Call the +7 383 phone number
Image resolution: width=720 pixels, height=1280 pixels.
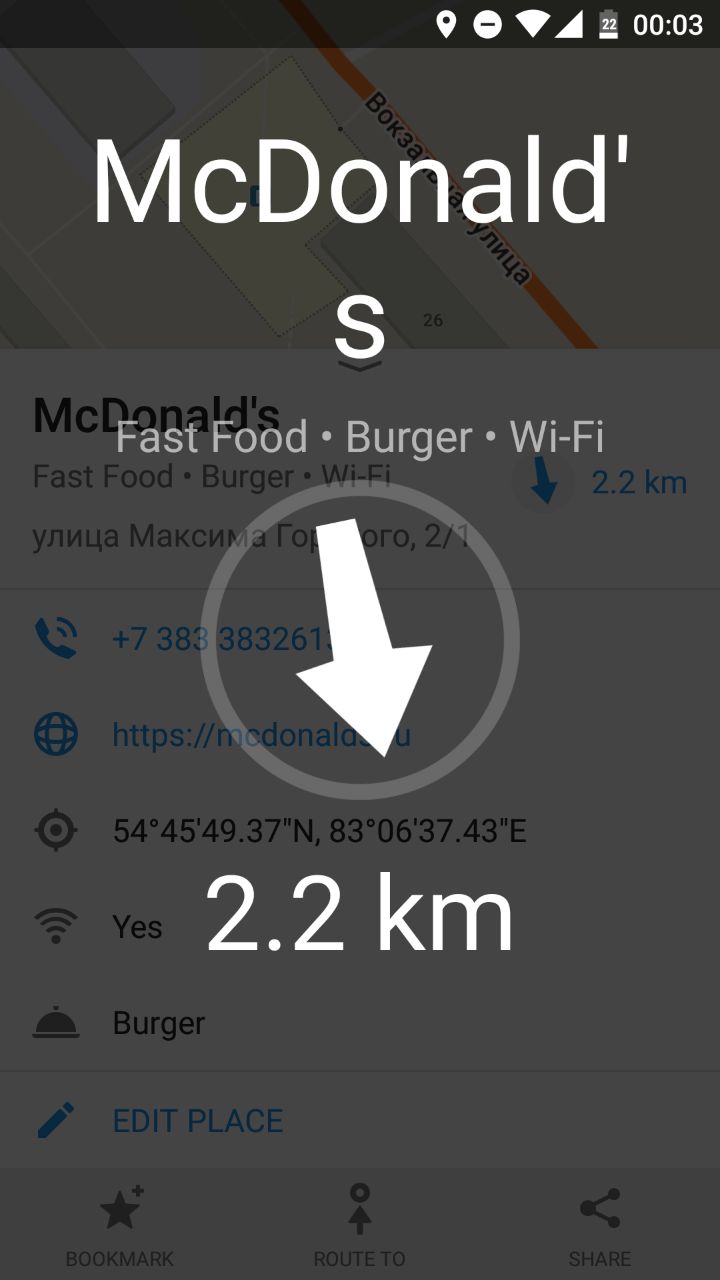tap(360, 638)
